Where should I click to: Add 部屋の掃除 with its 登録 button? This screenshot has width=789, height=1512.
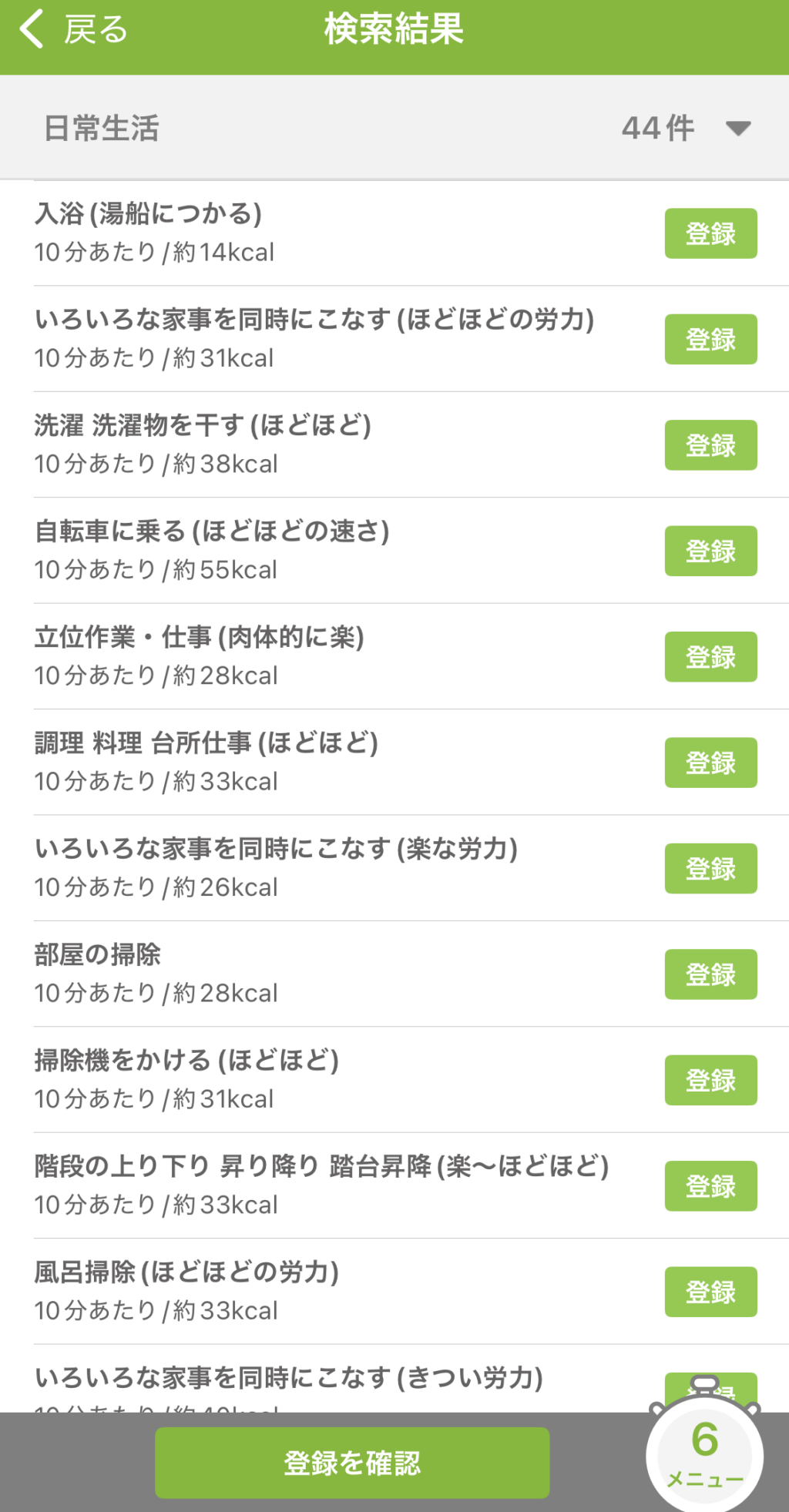710,974
